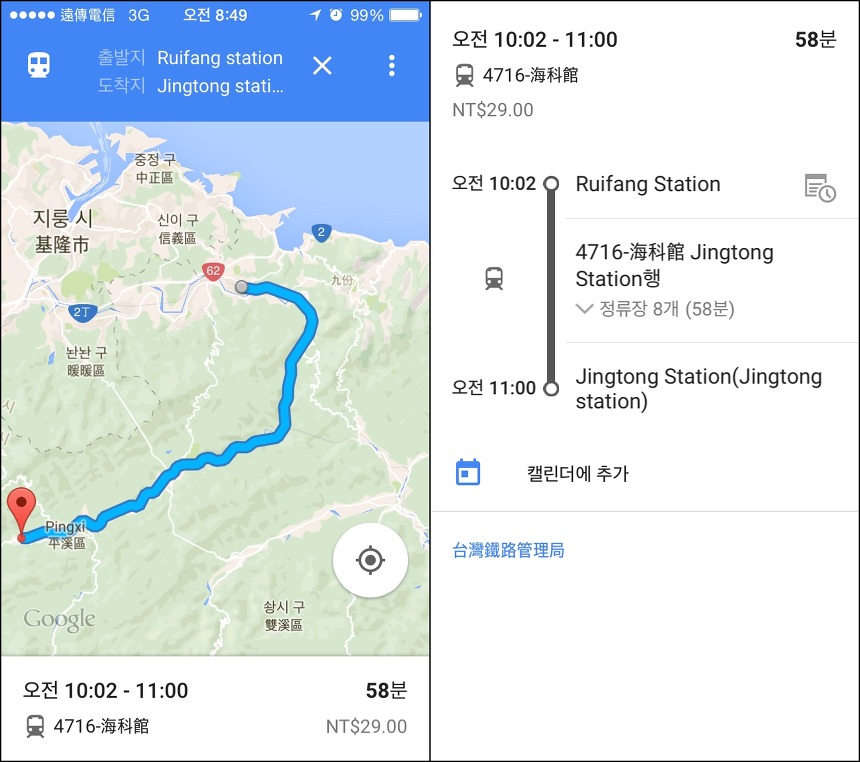Open the 10:02 - 11:00 route summary card

[x=214, y=708]
